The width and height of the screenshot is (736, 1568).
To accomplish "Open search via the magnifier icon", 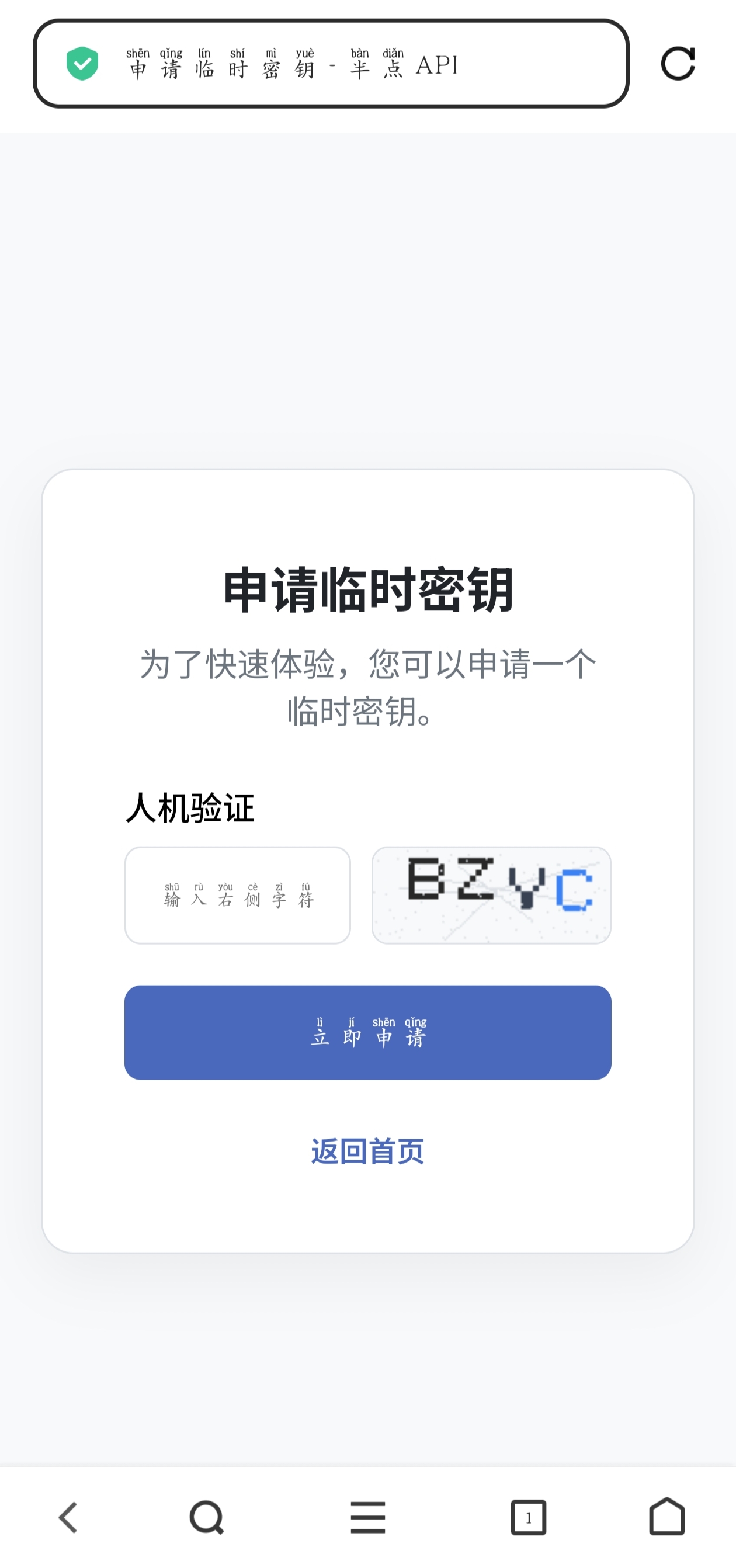I will (206, 1516).
